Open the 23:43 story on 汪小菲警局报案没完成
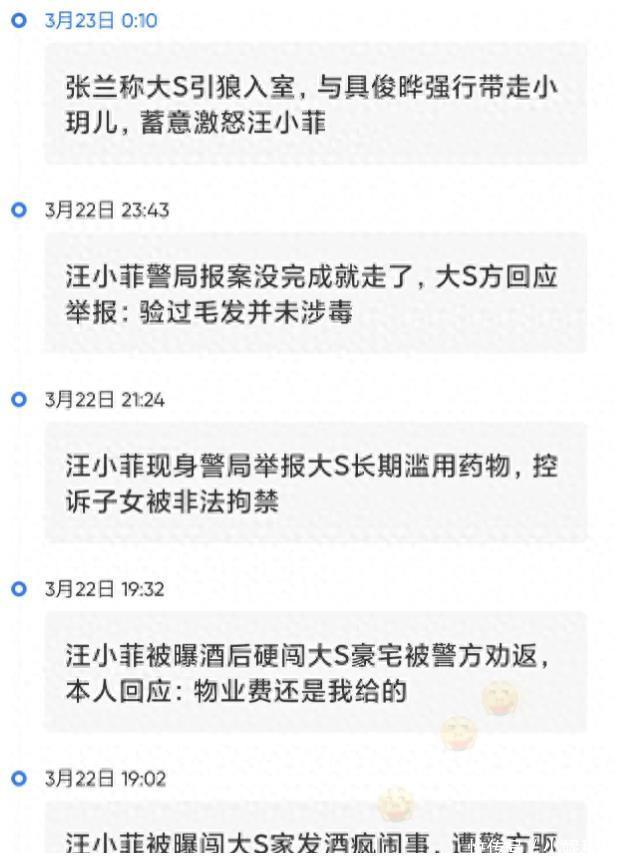 (x=312, y=294)
